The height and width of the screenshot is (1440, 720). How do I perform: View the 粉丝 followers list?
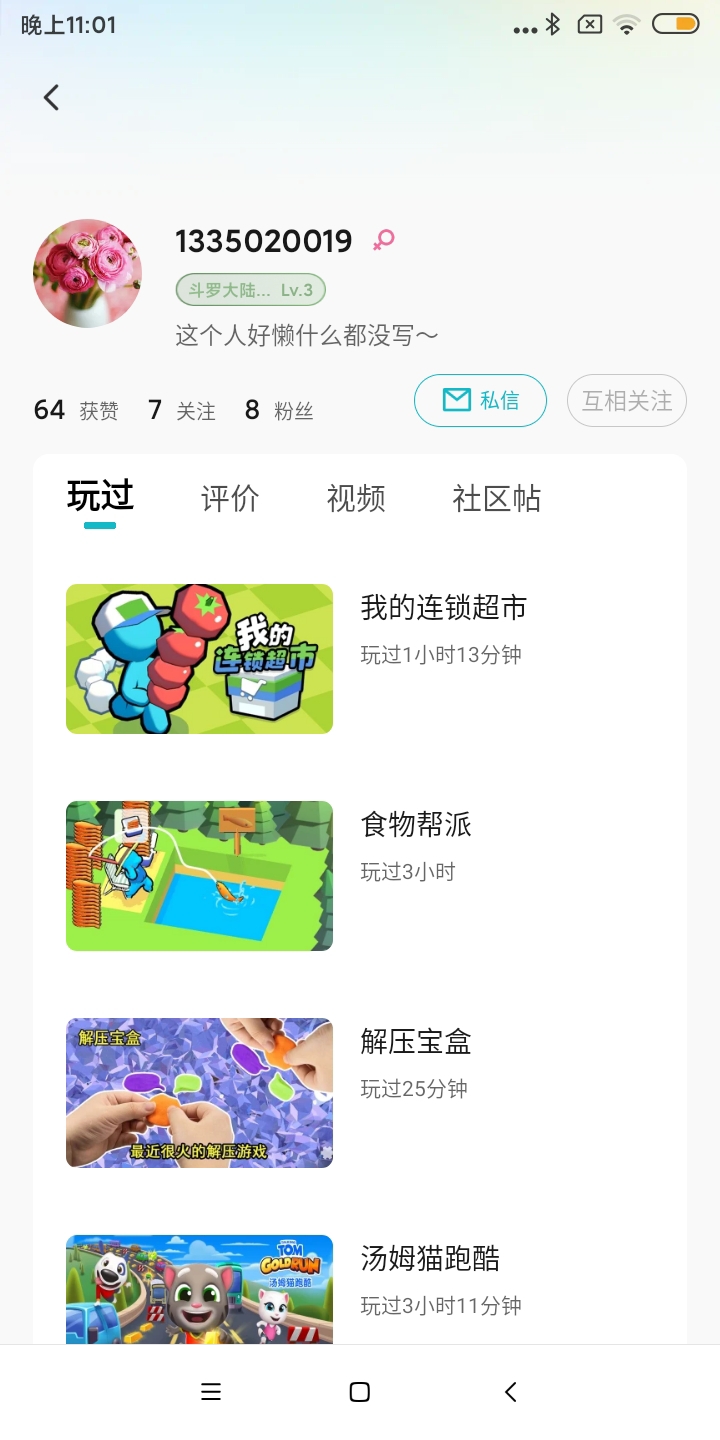click(279, 410)
